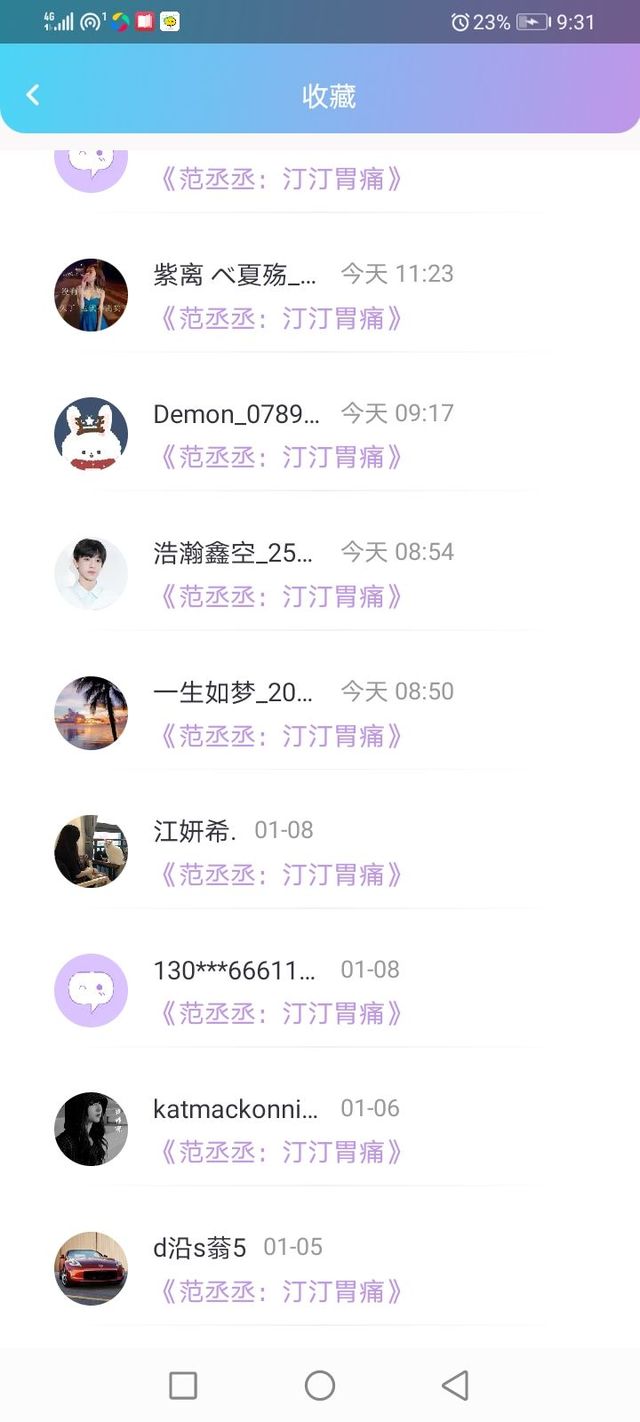Open recent apps from navigation bar
640x1422 pixels.
click(183, 1385)
